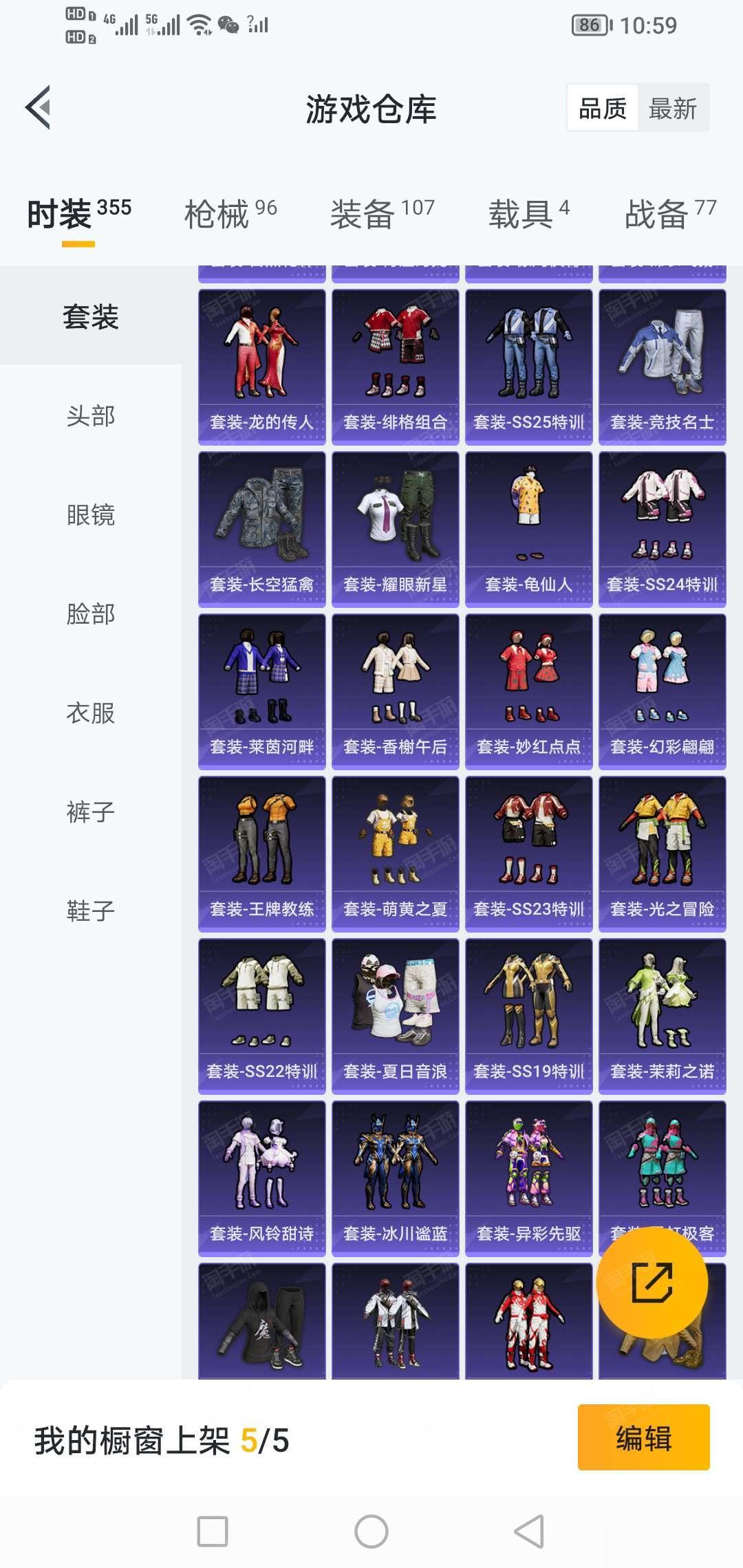Open the 战备 tab

pos(670,213)
